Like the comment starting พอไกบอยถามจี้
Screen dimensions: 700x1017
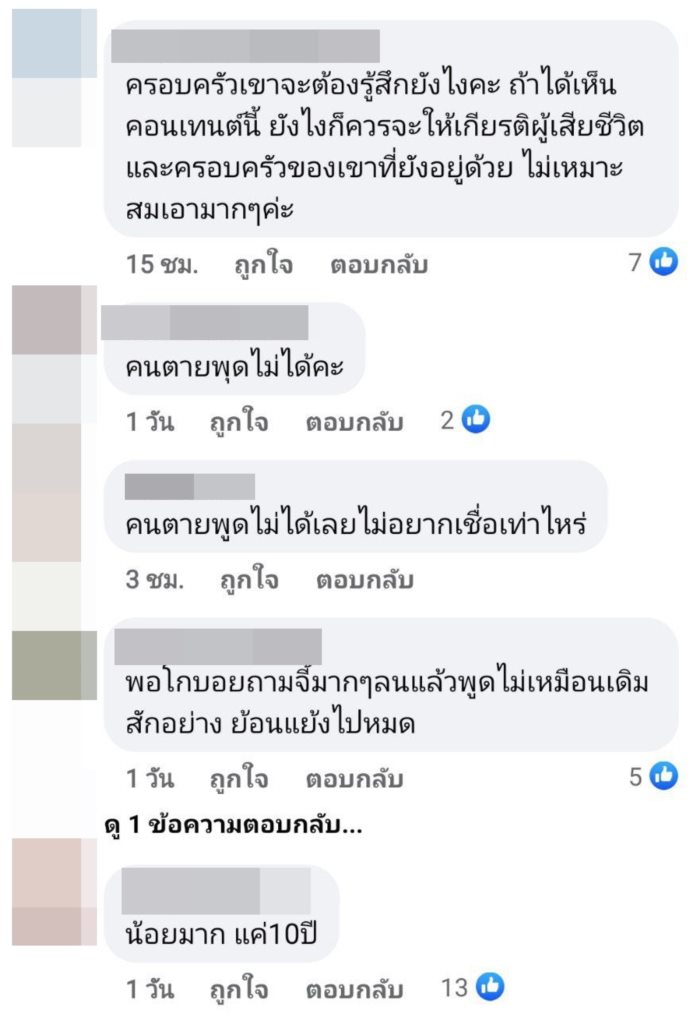[x=238, y=777]
